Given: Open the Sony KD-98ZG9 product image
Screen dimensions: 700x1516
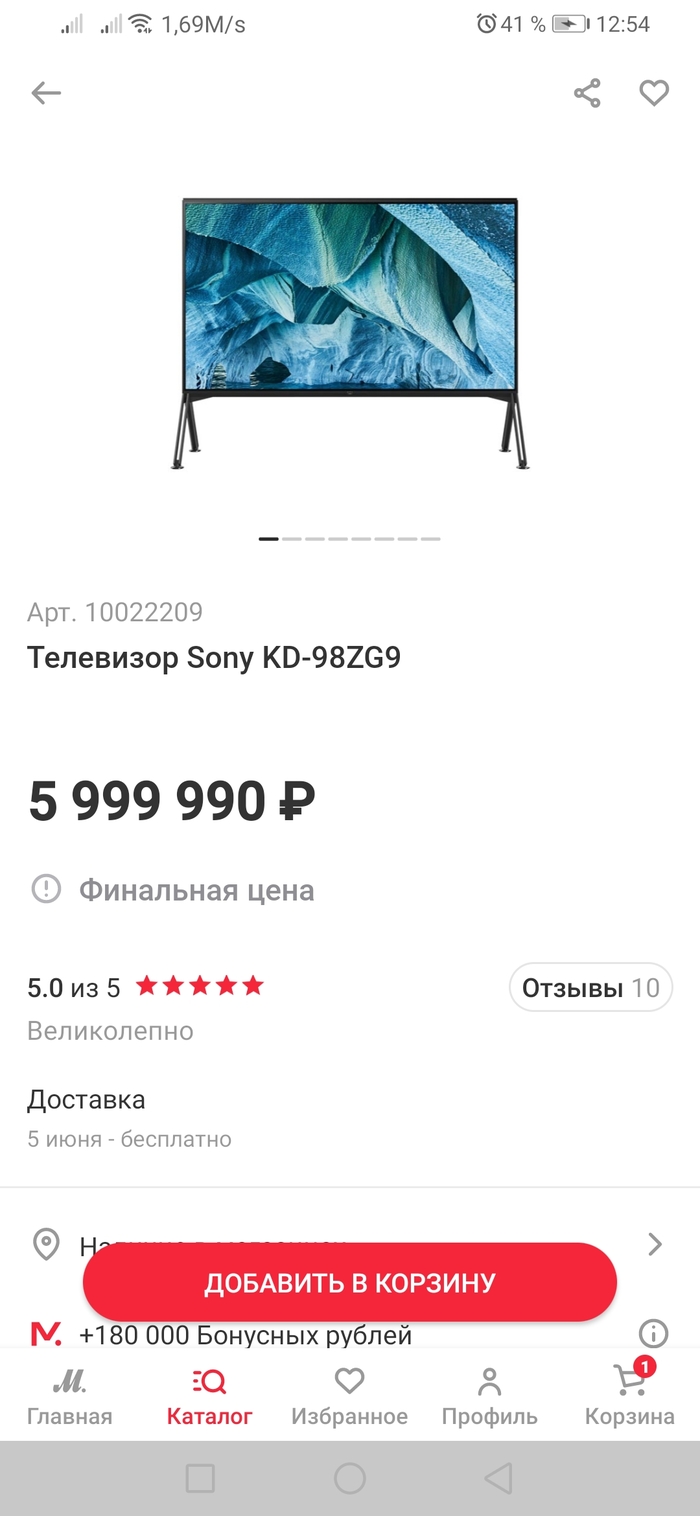Looking at the screenshot, I should [350, 335].
